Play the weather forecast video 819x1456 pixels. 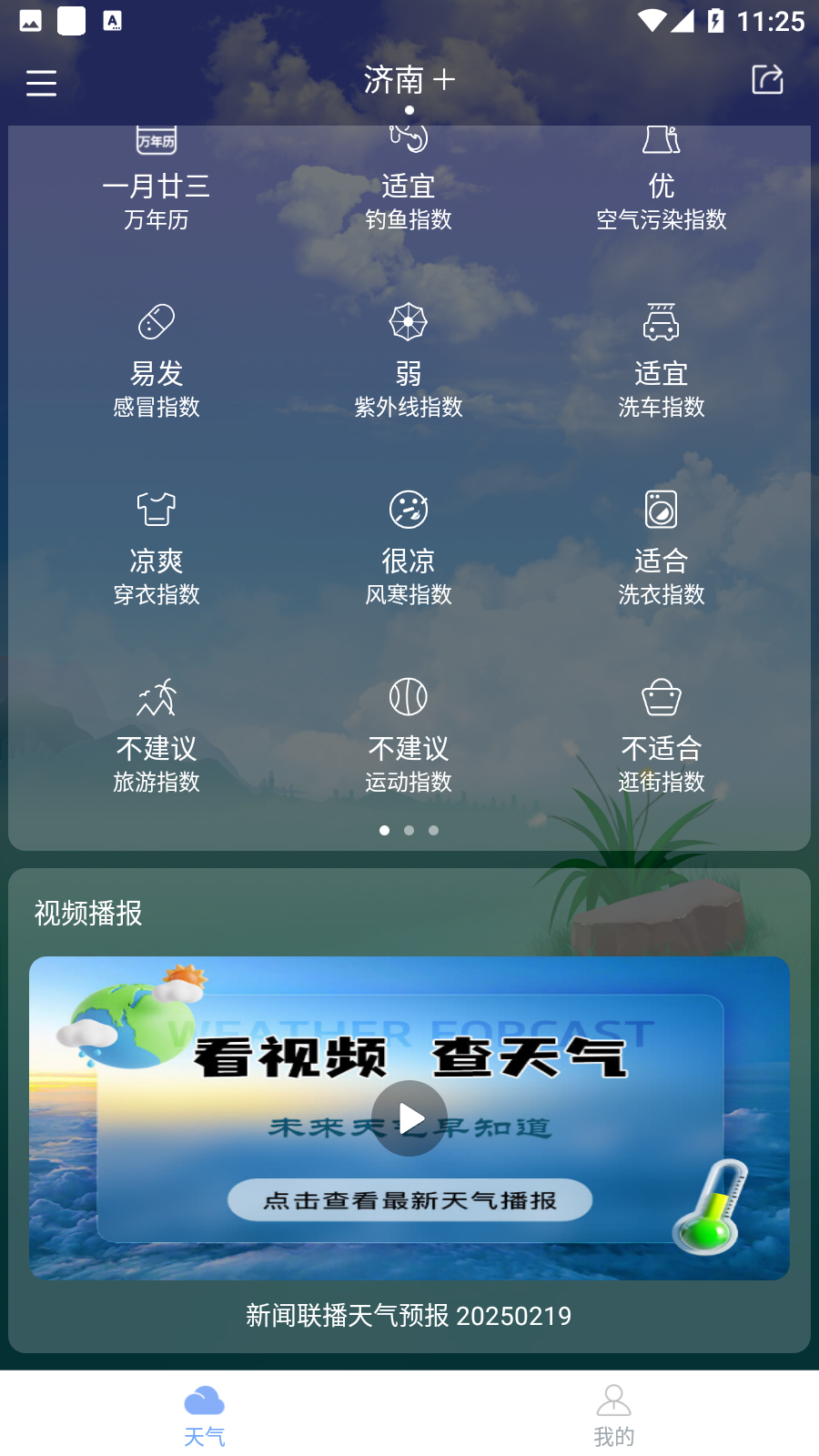[x=409, y=1117]
